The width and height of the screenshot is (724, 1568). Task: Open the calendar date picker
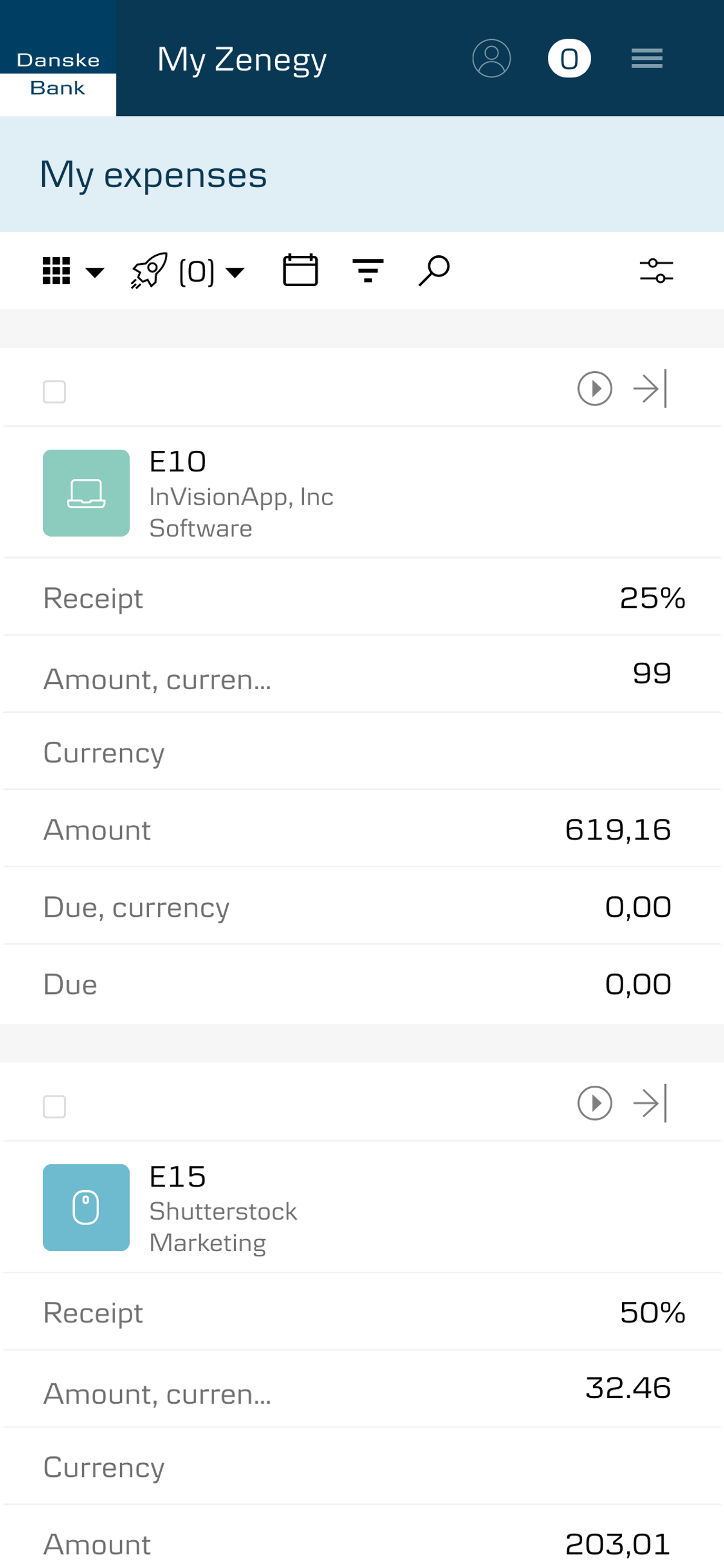[x=300, y=270]
